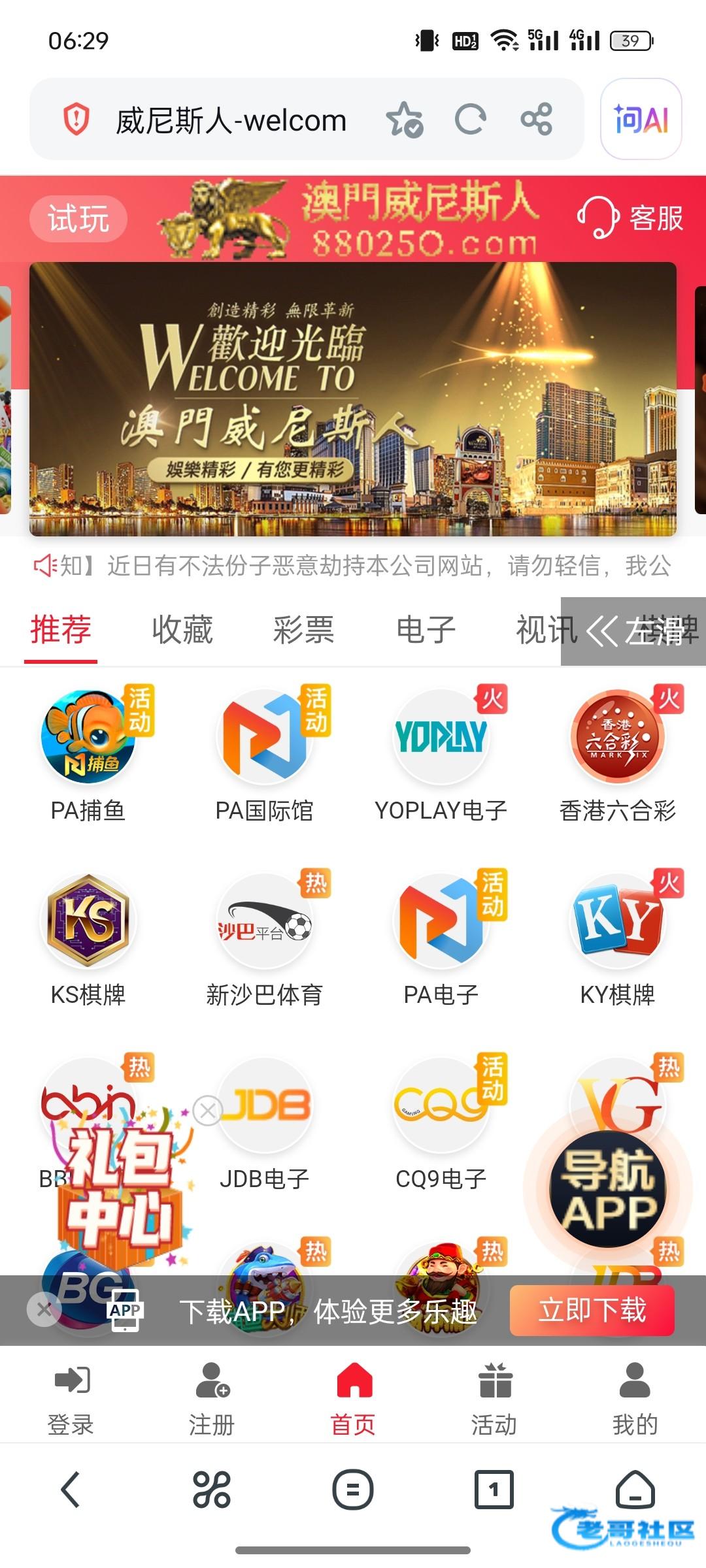
Task: Open the 问AI assistant
Action: click(x=641, y=120)
